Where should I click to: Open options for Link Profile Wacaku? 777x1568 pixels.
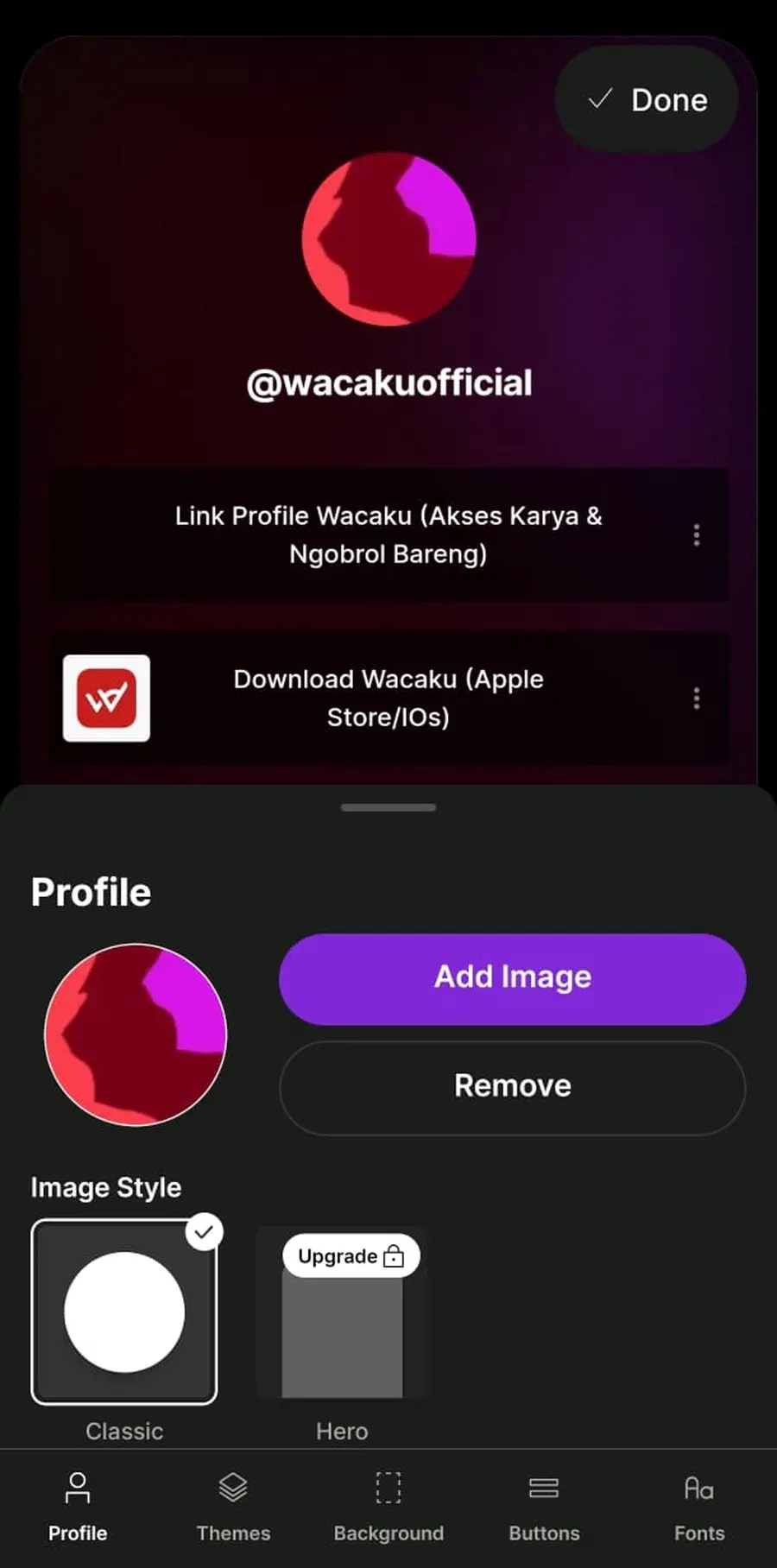pyautogui.click(x=696, y=535)
